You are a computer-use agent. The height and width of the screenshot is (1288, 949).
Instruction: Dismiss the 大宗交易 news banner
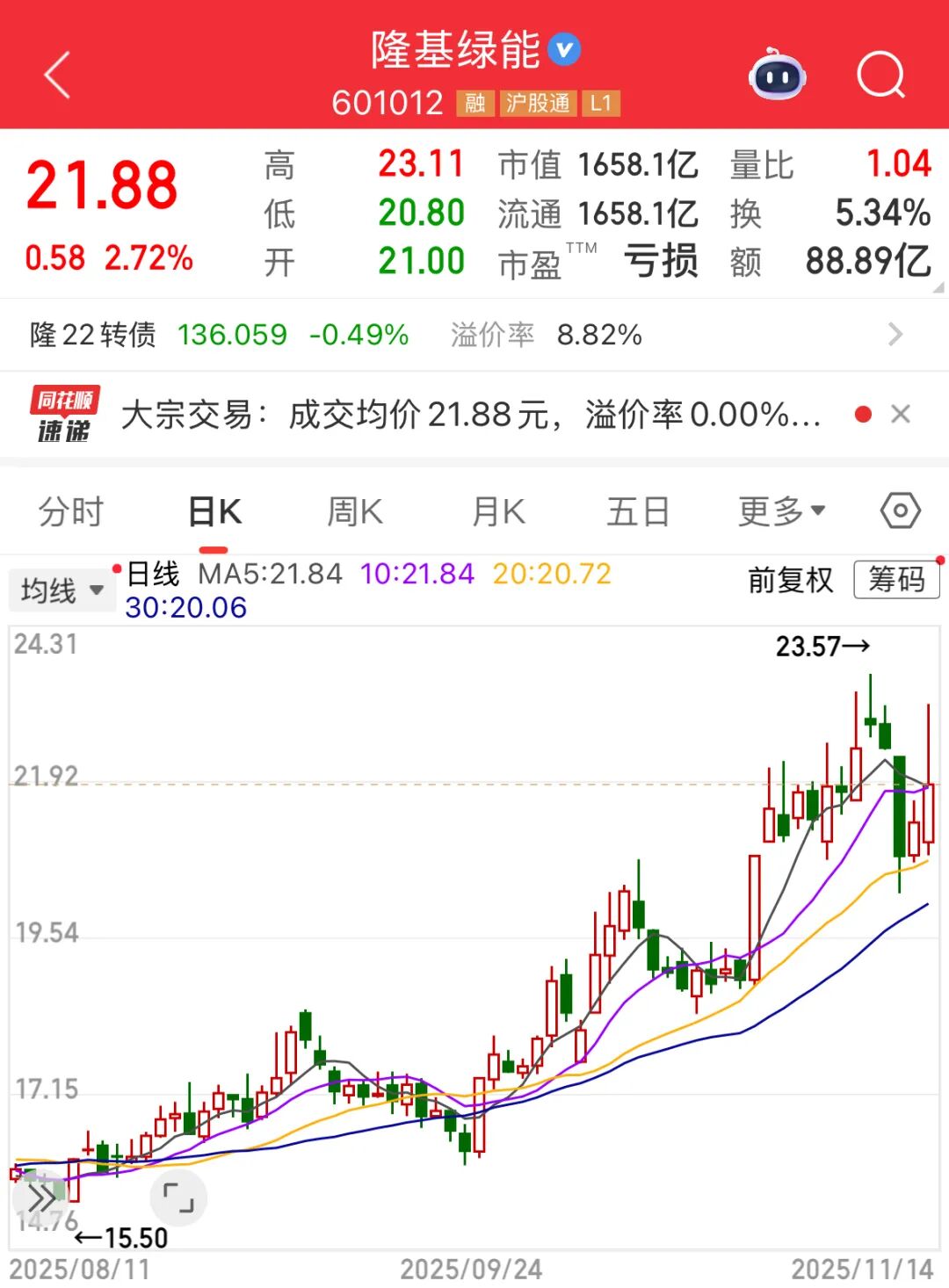pos(901,414)
